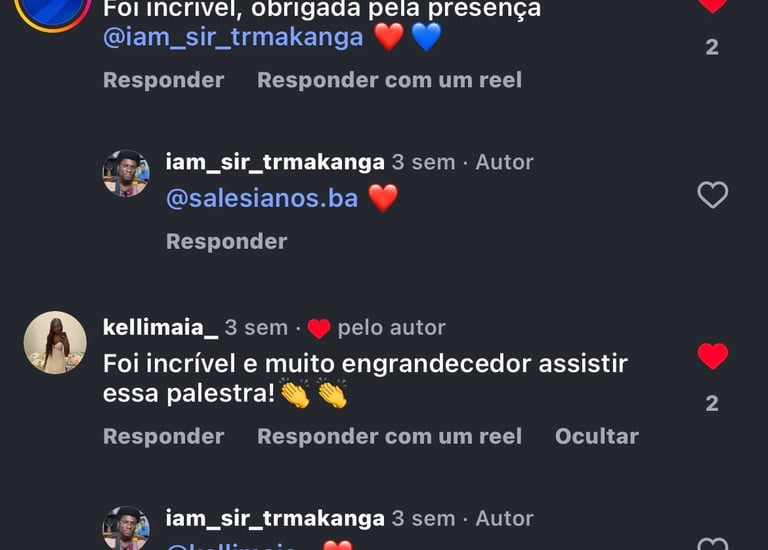Open the @salesianos.ba mention link
The height and width of the screenshot is (550, 768).
point(261,198)
